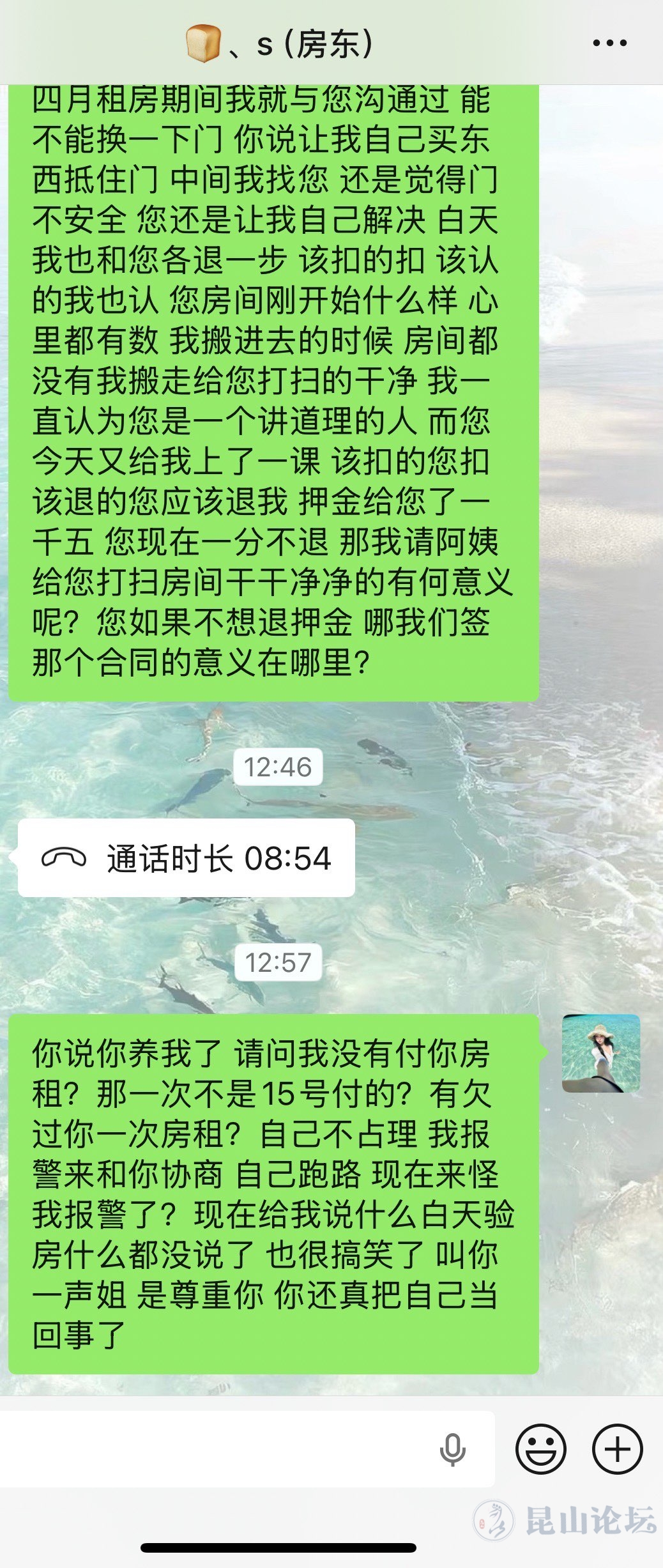Open the three-dot chat info menu

(x=609, y=43)
